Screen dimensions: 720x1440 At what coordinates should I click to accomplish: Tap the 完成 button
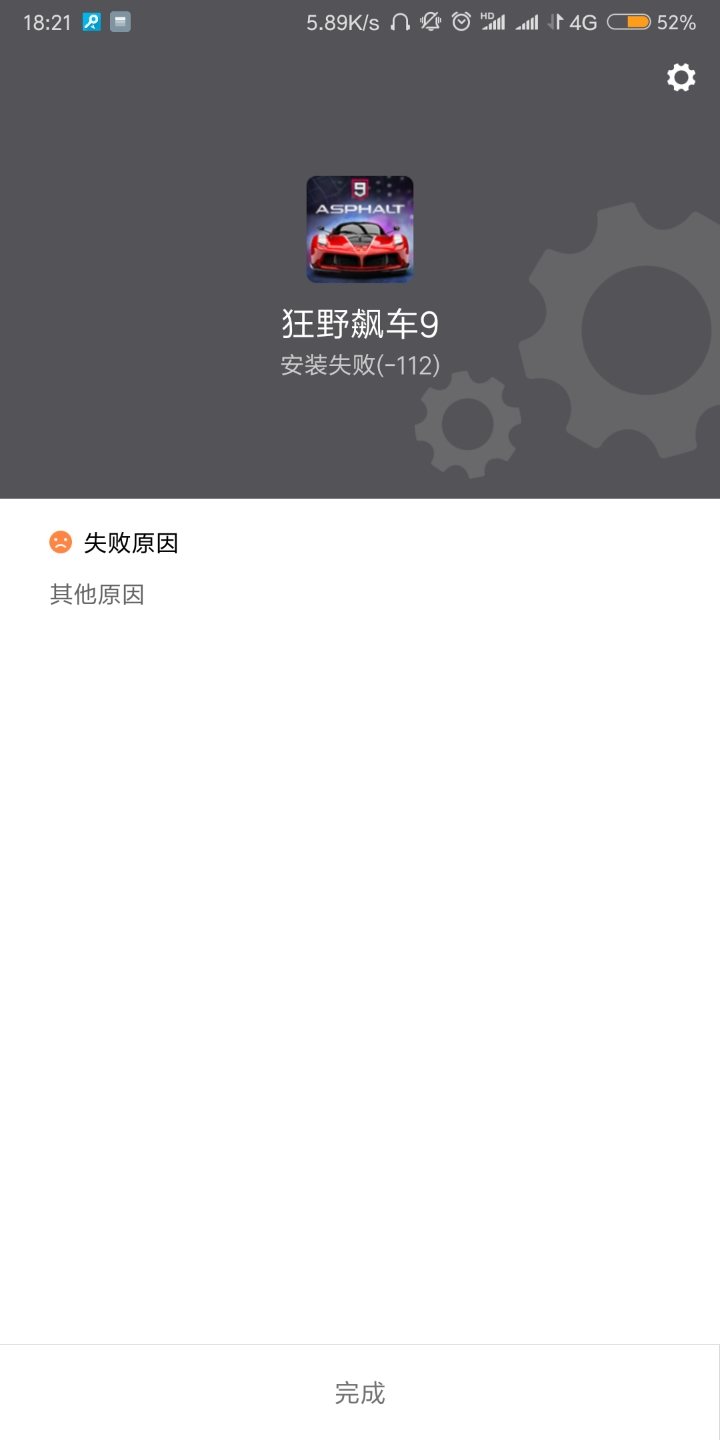[360, 1392]
